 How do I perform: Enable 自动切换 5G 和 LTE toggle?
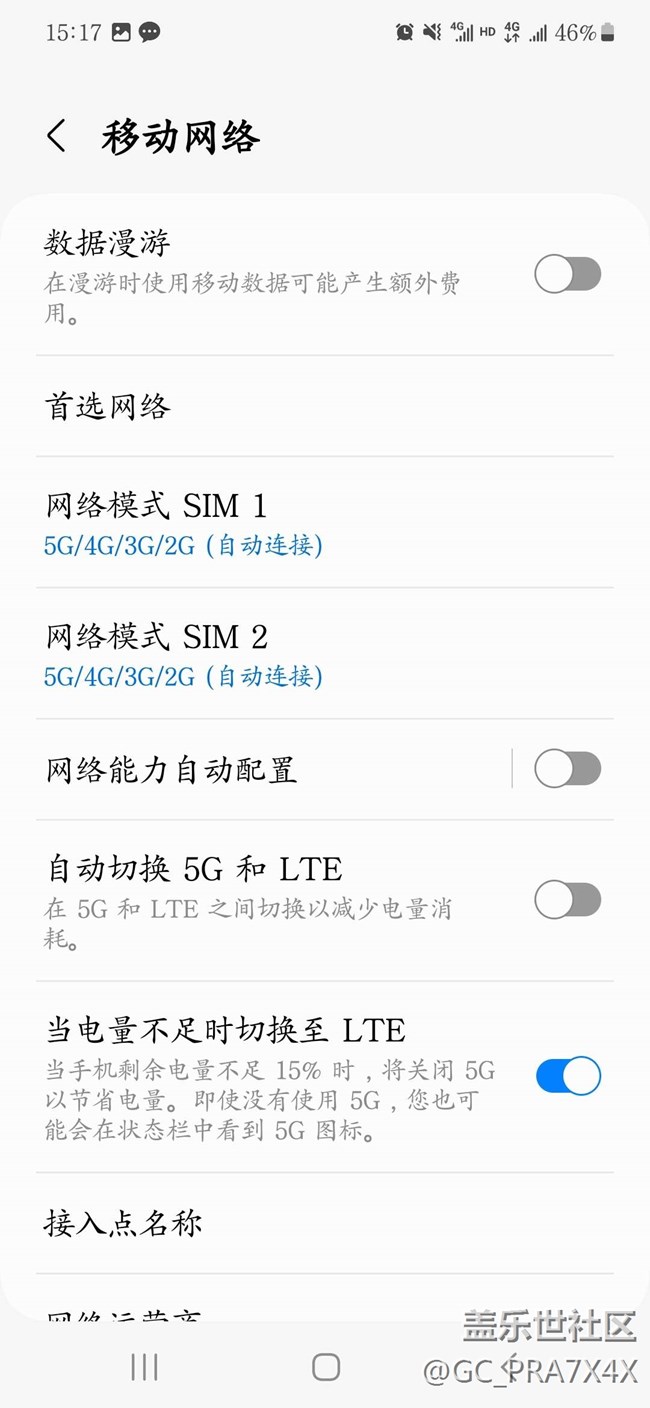tap(567, 900)
